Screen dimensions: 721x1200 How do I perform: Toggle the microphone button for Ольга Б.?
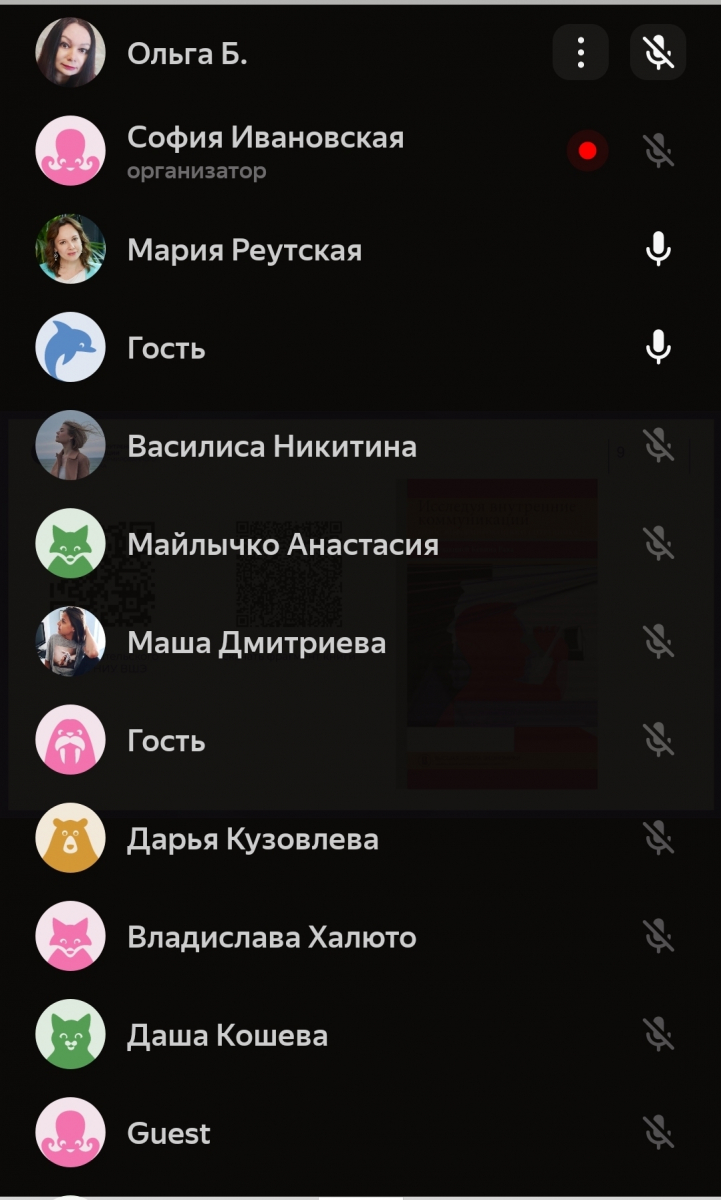point(658,52)
